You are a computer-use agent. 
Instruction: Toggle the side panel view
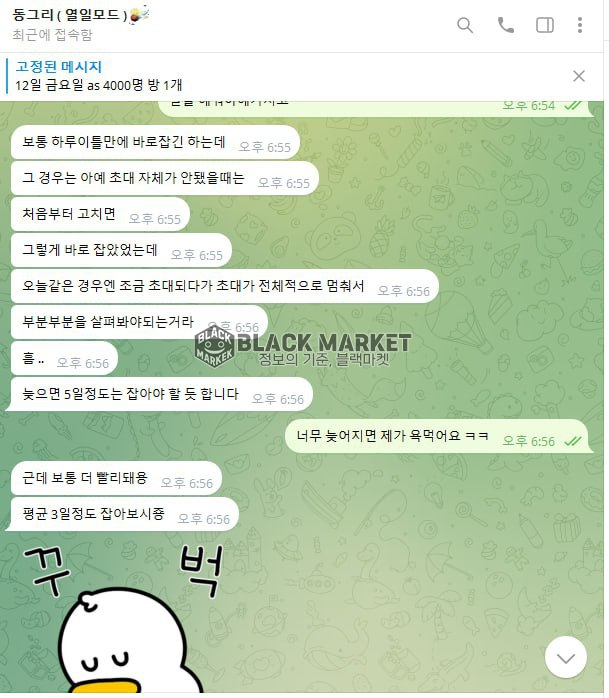click(545, 25)
